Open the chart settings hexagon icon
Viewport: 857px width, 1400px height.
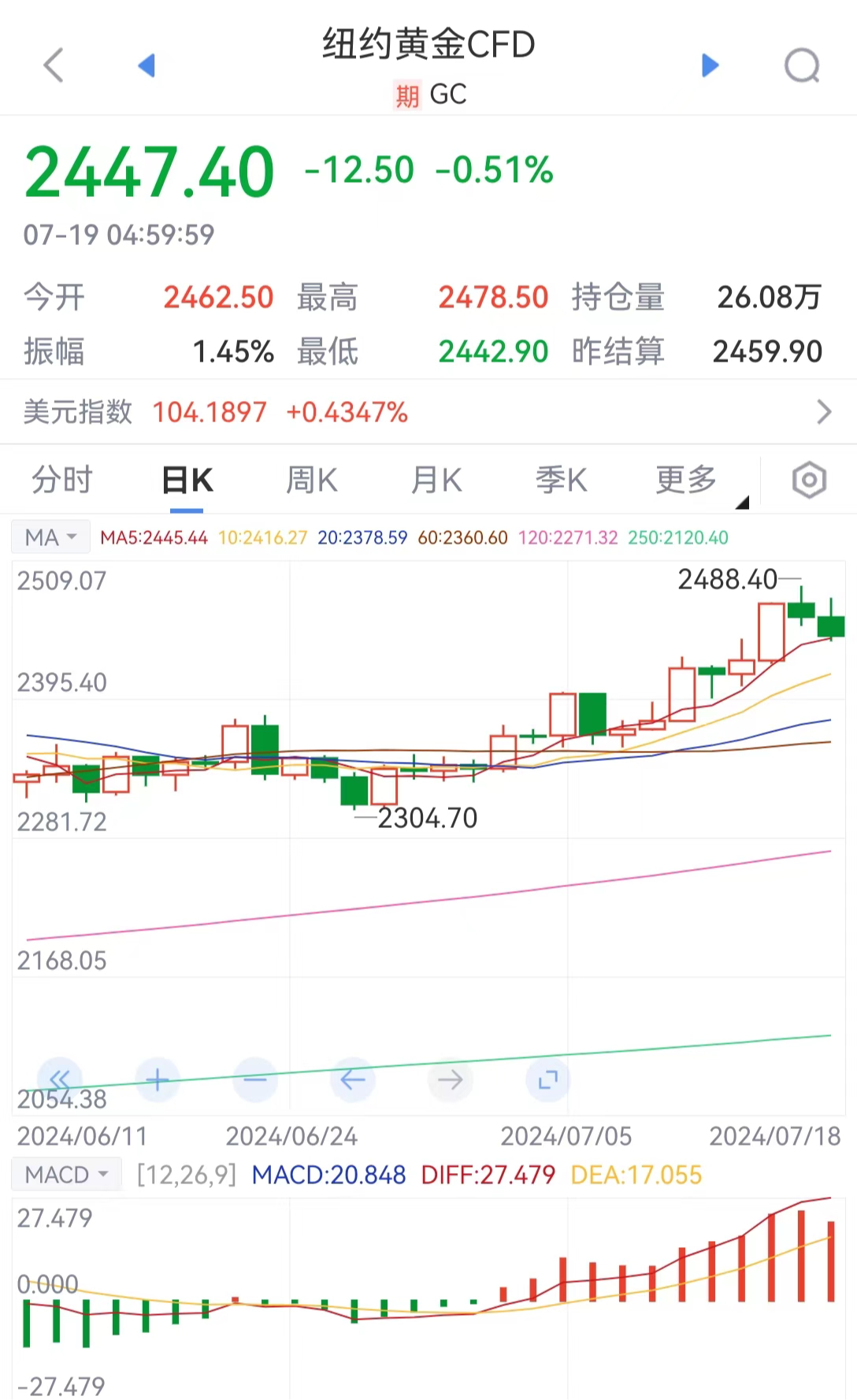[809, 480]
